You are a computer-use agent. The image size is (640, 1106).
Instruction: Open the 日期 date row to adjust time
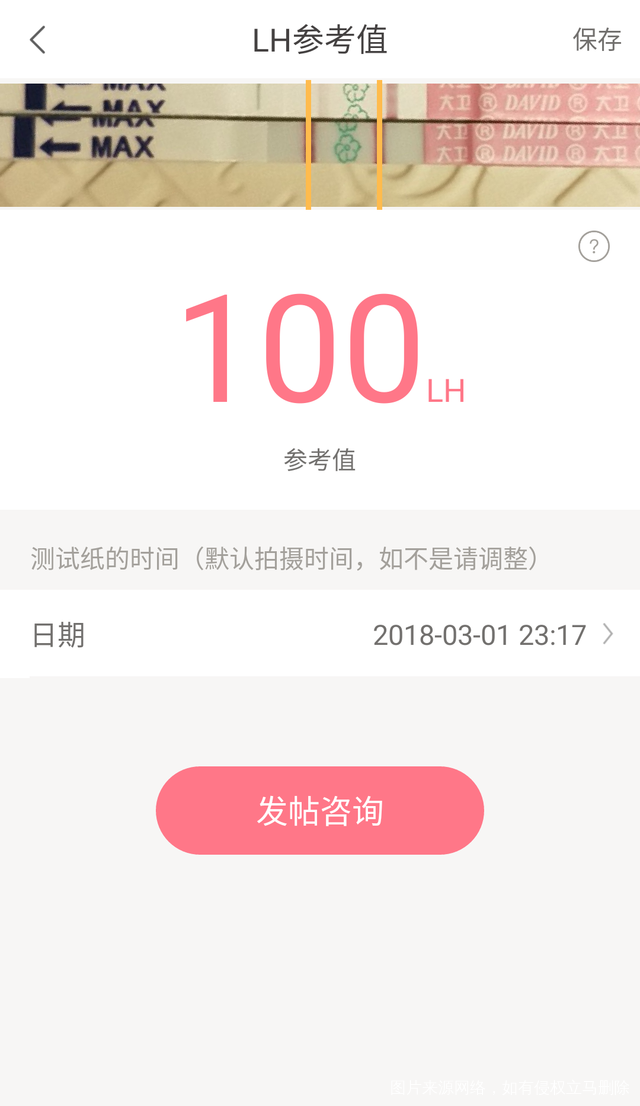pyautogui.click(x=320, y=634)
